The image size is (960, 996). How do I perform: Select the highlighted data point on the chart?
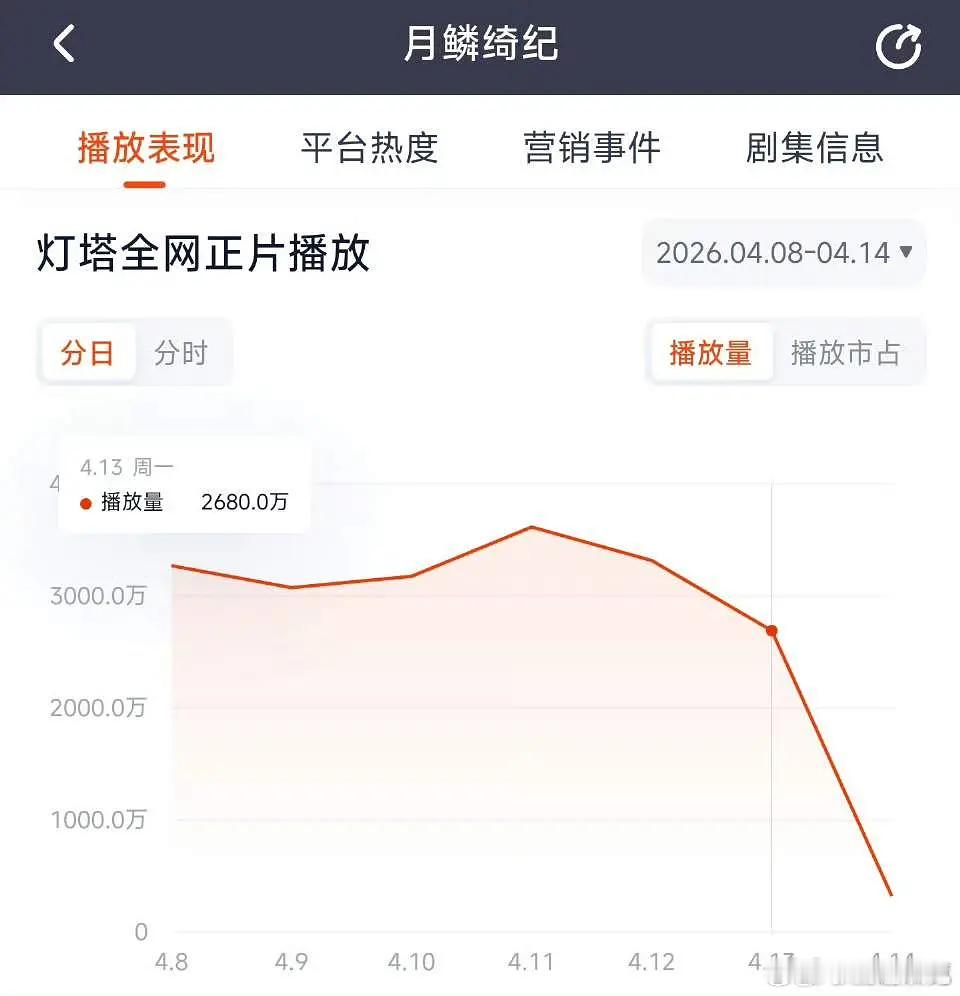[x=771, y=630]
